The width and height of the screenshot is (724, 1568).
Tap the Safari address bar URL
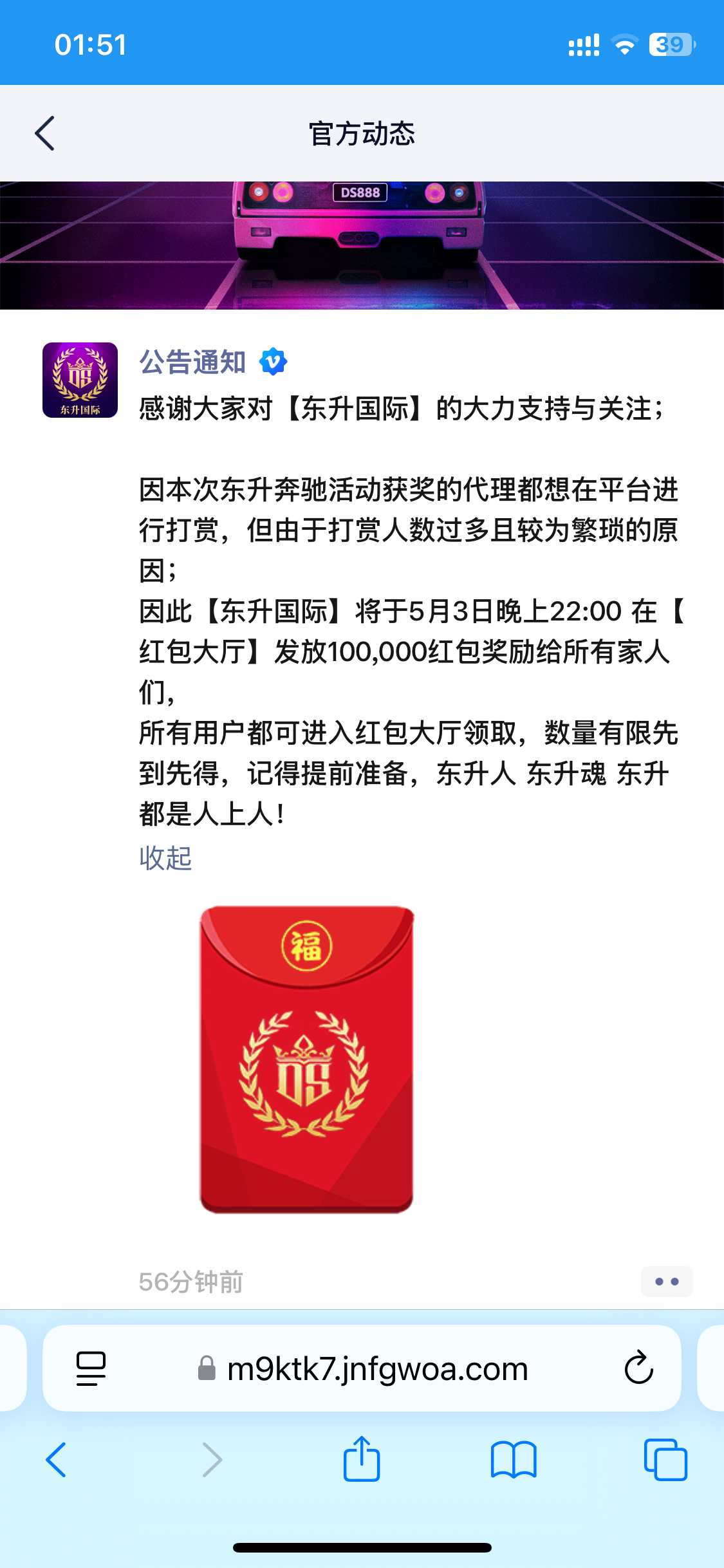(377, 1369)
